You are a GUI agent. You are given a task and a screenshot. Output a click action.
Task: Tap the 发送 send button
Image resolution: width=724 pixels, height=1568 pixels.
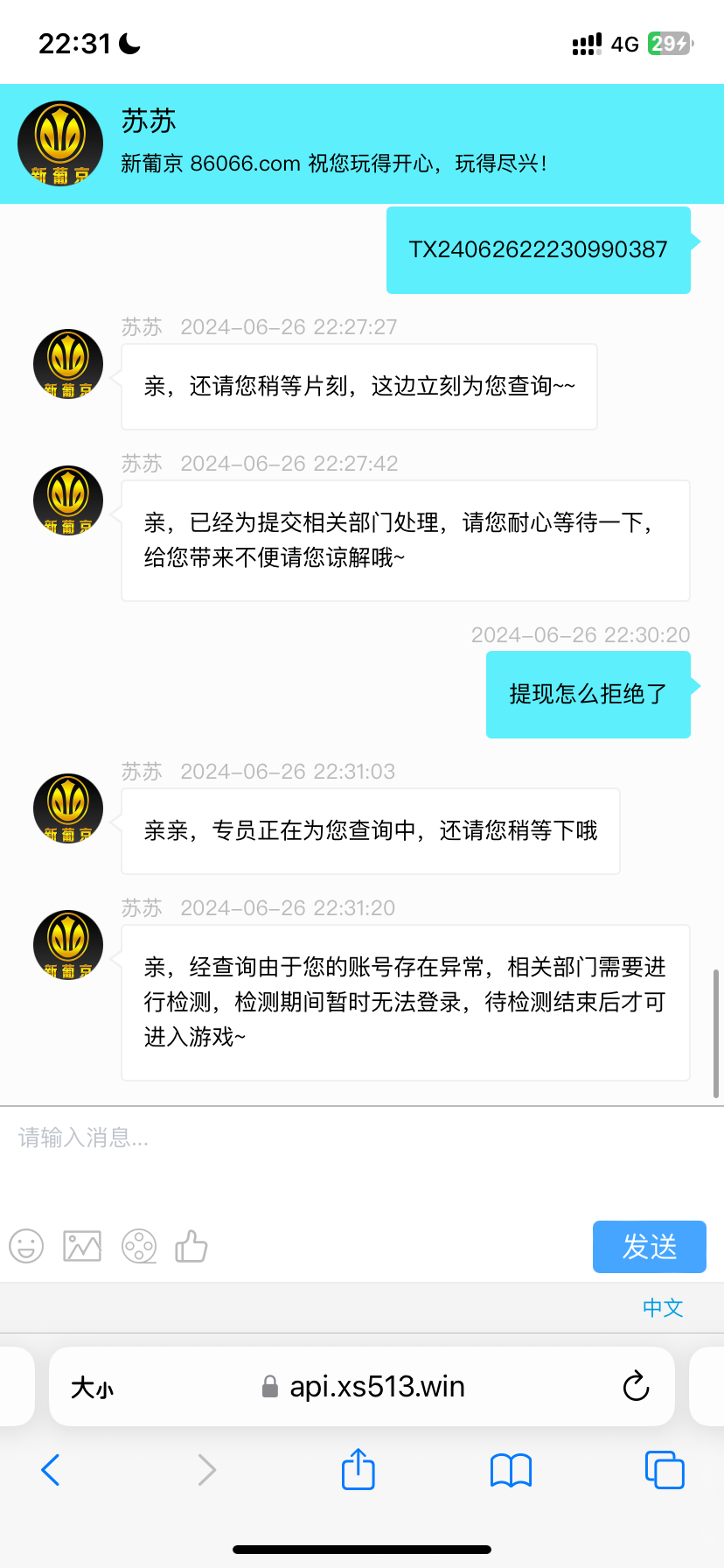coord(649,1246)
